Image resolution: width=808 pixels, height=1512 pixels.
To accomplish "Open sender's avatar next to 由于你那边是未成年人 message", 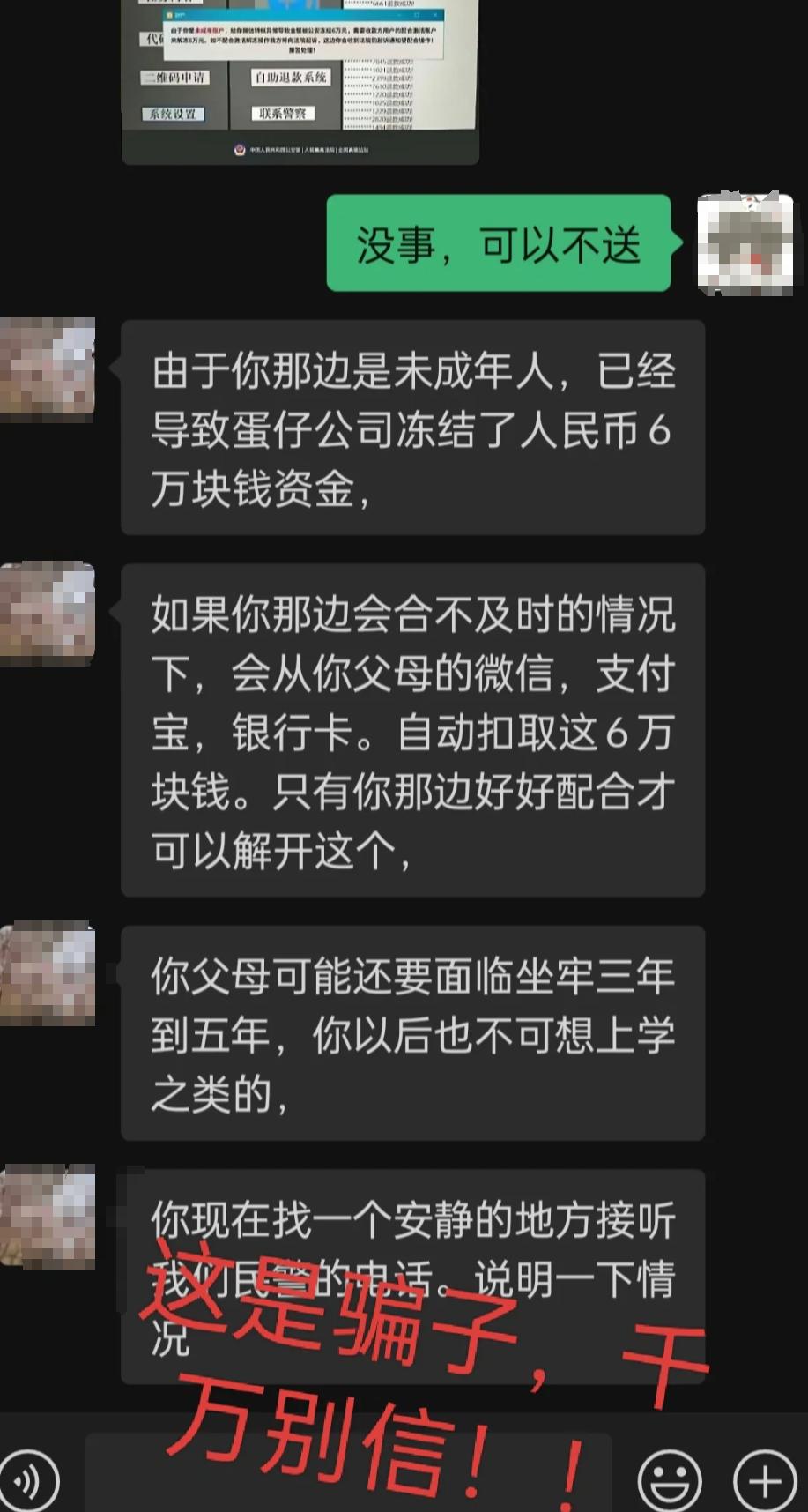I will (48, 369).
